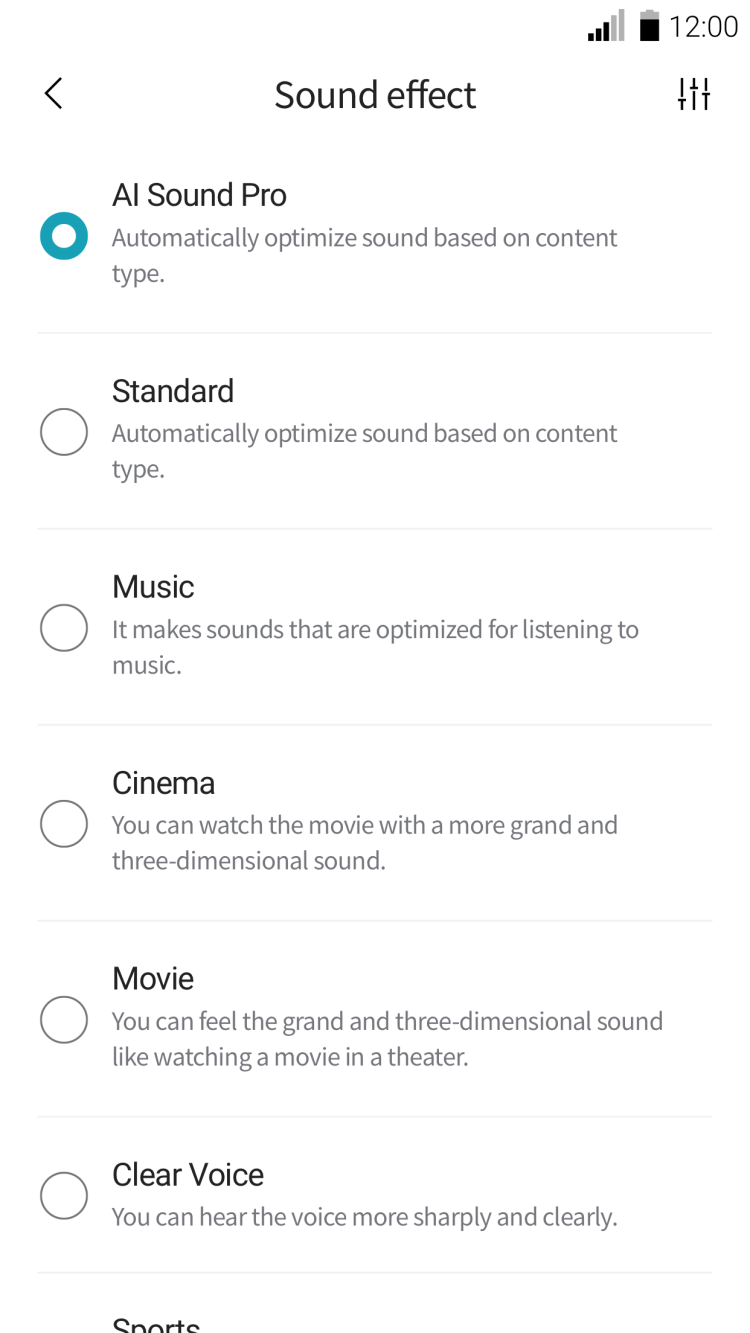750x1333 pixels.
Task: Enable the Clear Voice sound mode
Action: pyautogui.click(x=64, y=1195)
